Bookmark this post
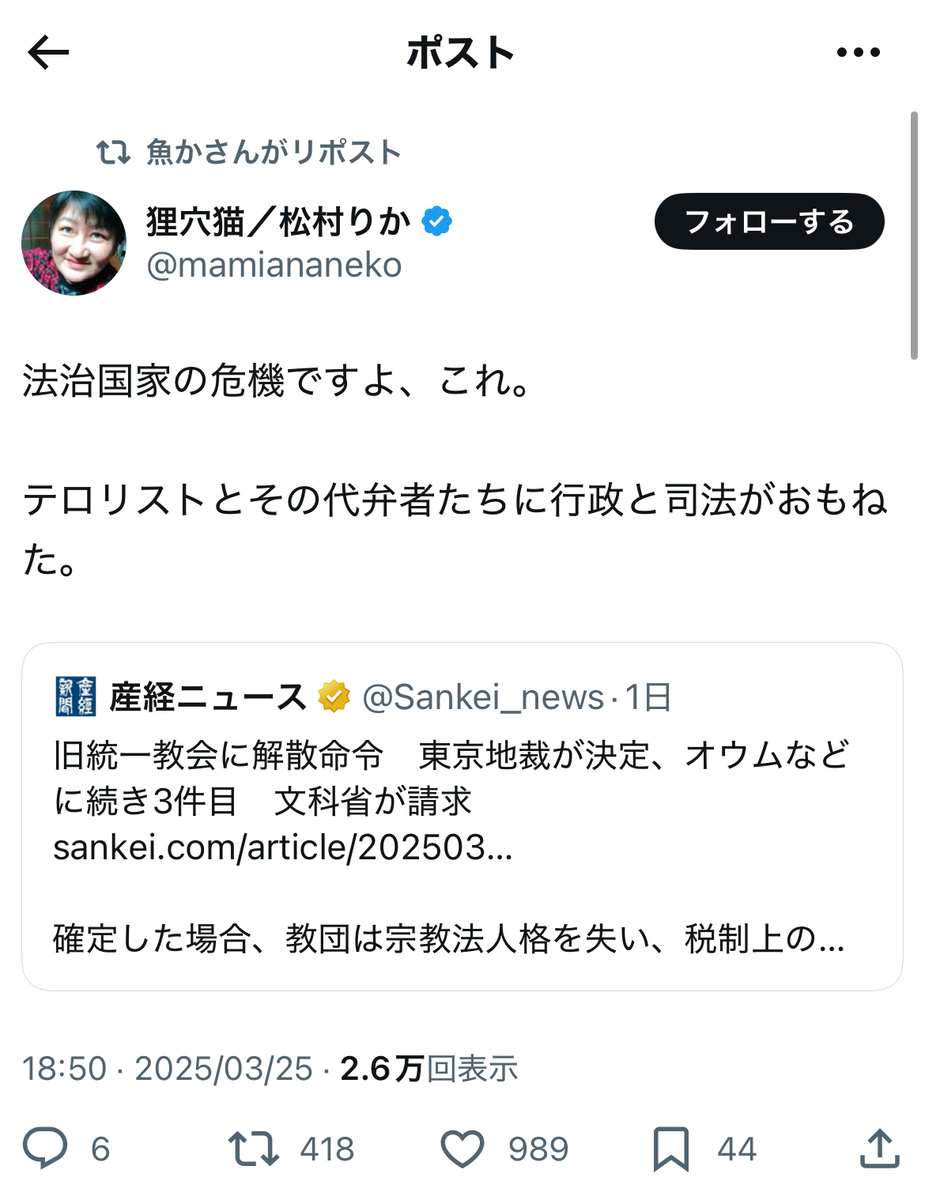 [x=670, y=1148]
